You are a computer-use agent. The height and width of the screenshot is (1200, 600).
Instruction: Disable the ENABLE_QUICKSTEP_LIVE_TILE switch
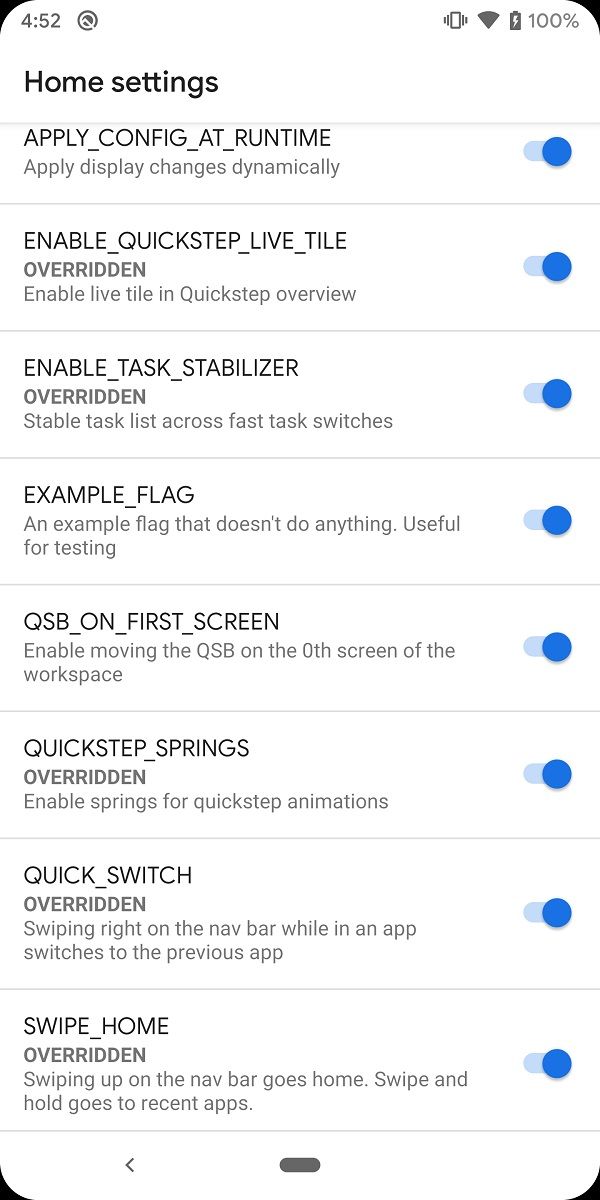coord(547,267)
